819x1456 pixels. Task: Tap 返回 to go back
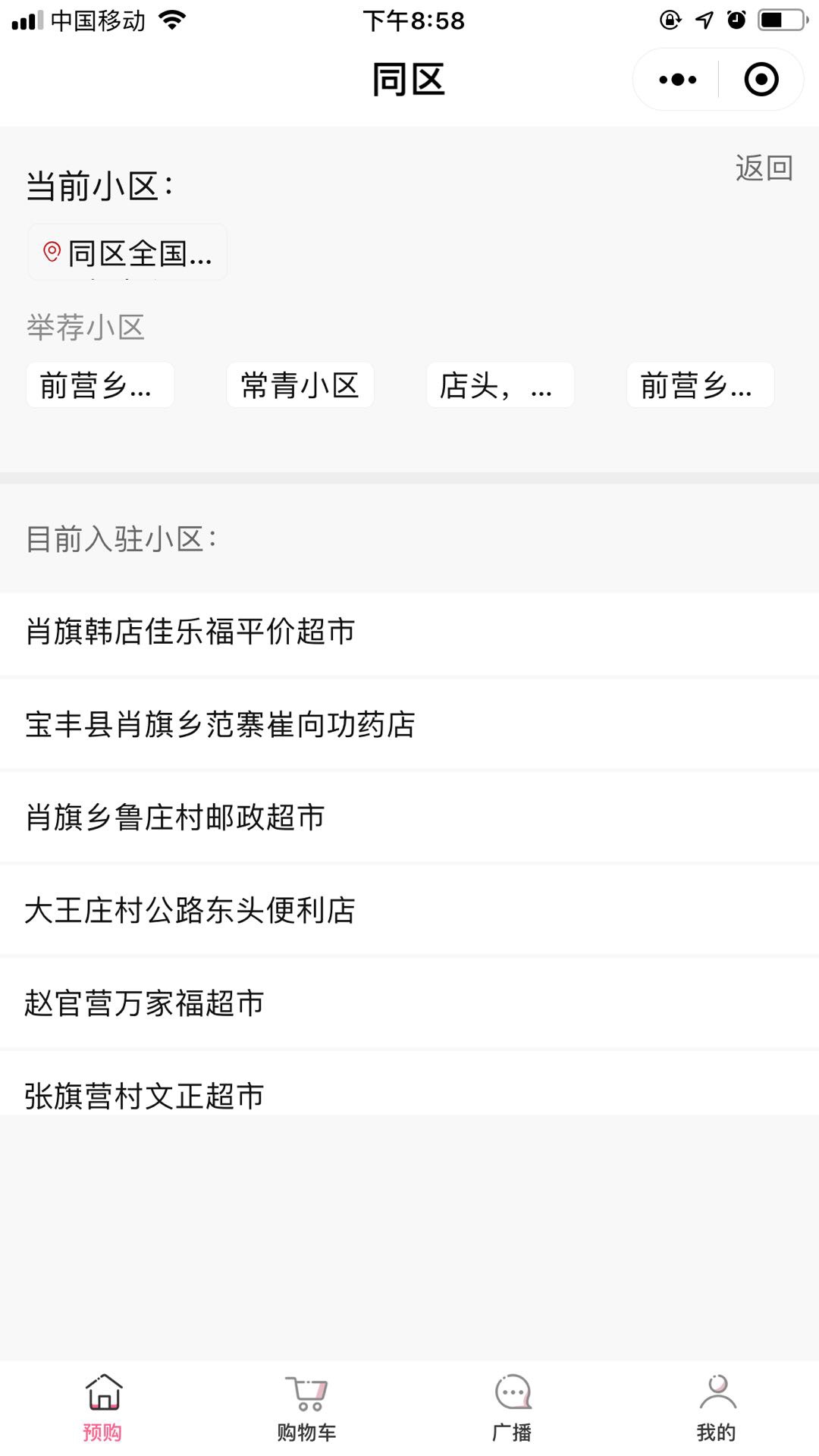click(x=763, y=168)
